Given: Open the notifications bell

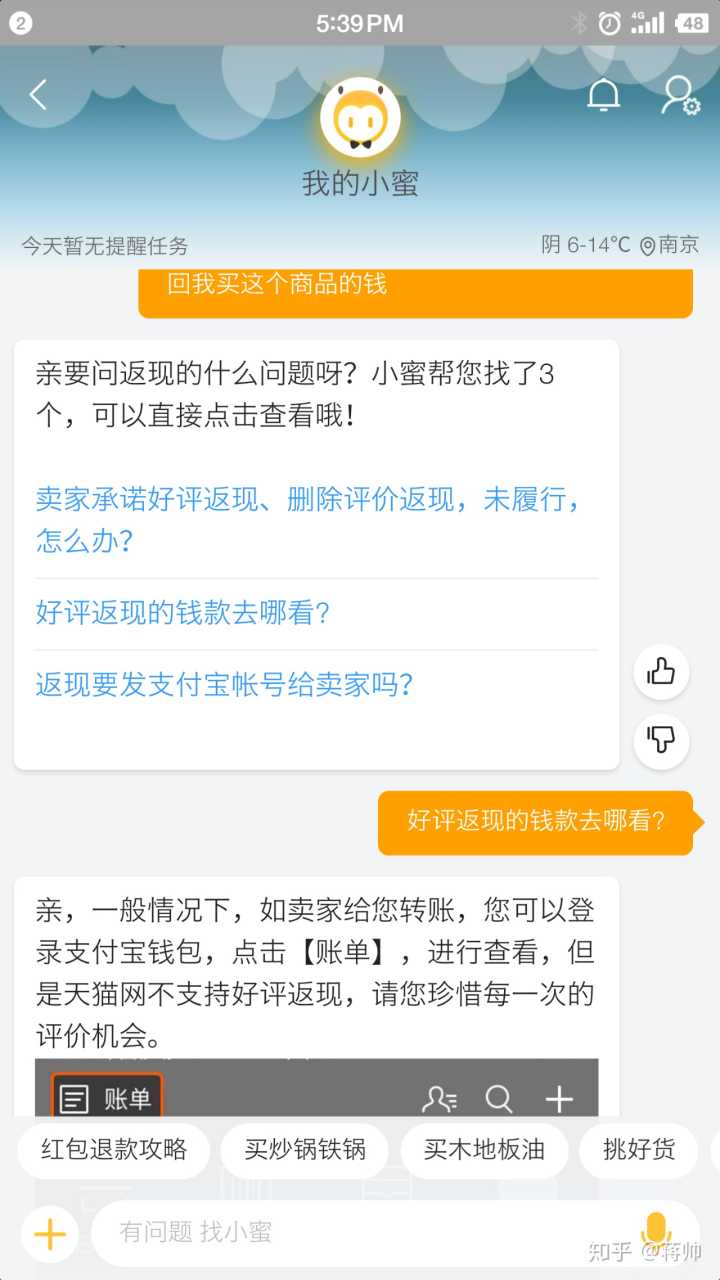Looking at the screenshot, I should click(x=603, y=96).
